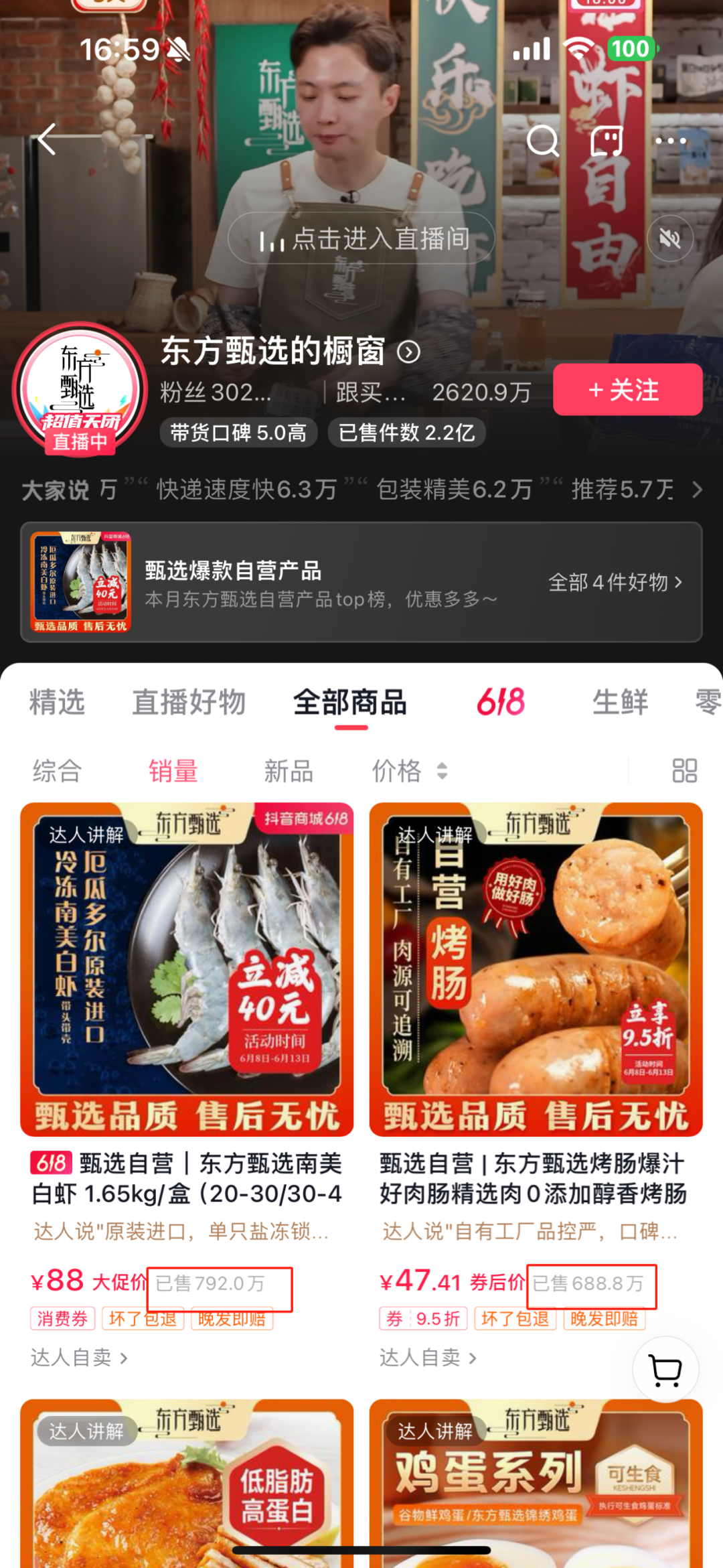This screenshot has width=723, height=1568.
Task: Open the search icon in the header
Action: click(542, 141)
